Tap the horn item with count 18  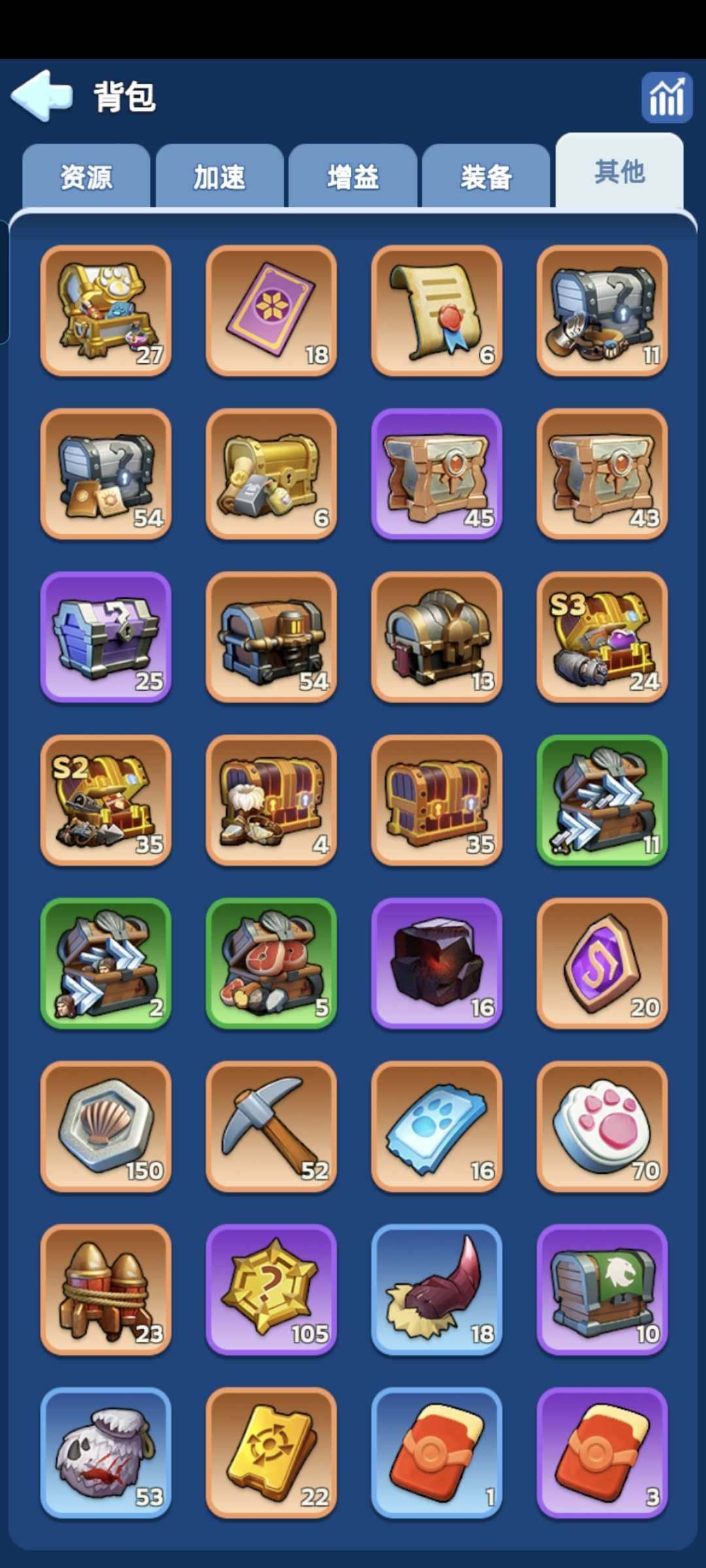point(437,1290)
